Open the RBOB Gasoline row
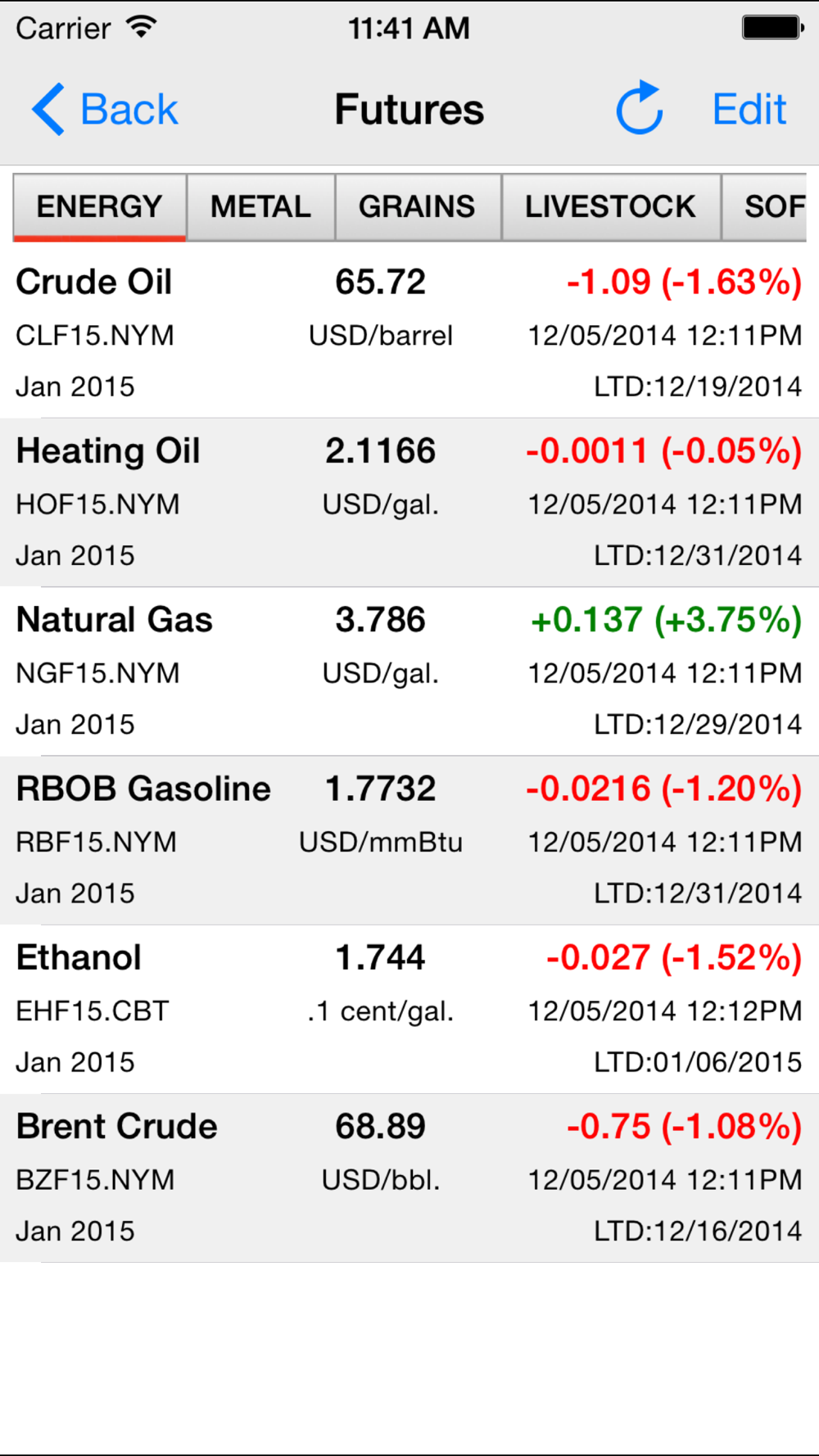Screen dimensions: 819x1456 click(x=409, y=840)
